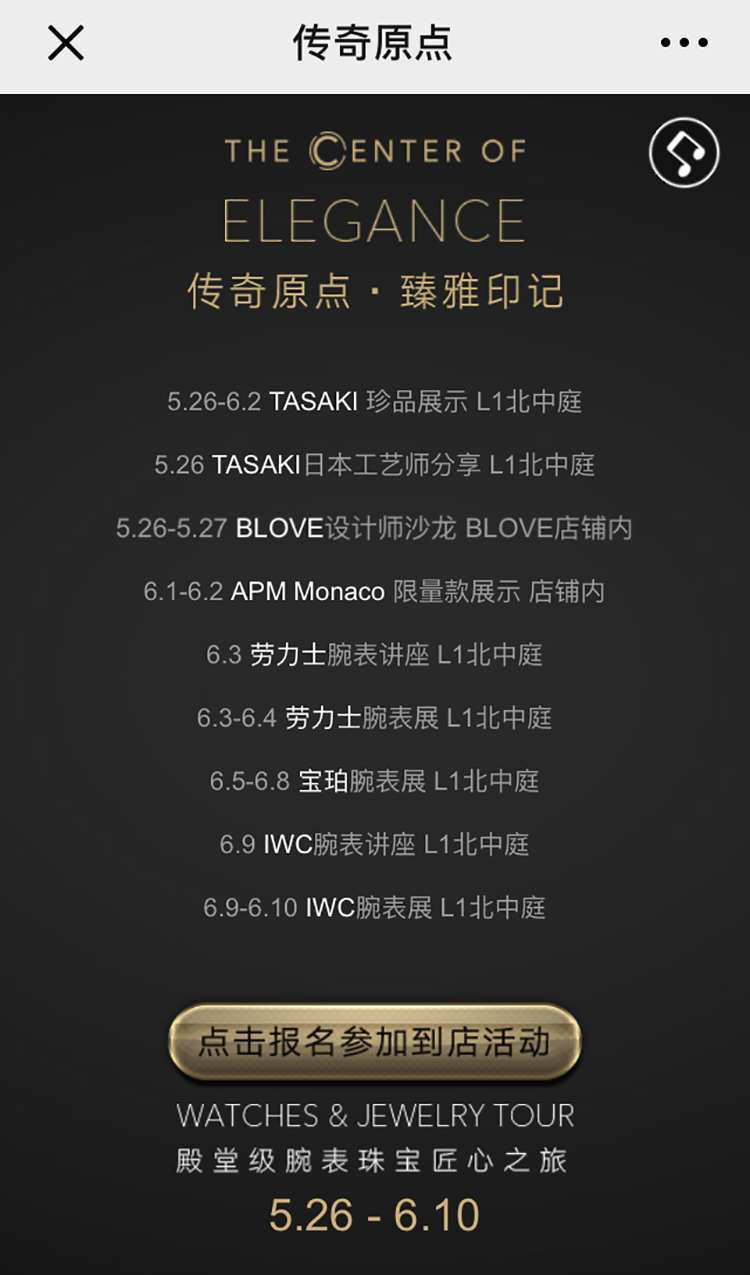Close the 传奇原点 web page
750x1275 pixels.
pos(66,44)
